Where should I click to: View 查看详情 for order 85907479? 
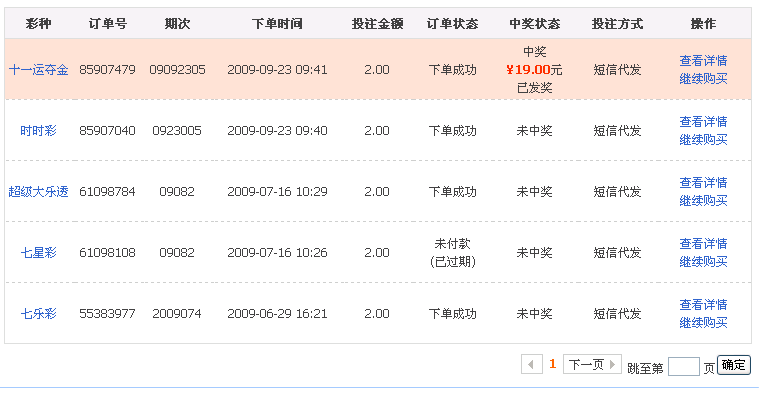pyautogui.click(x=703, y=61)
